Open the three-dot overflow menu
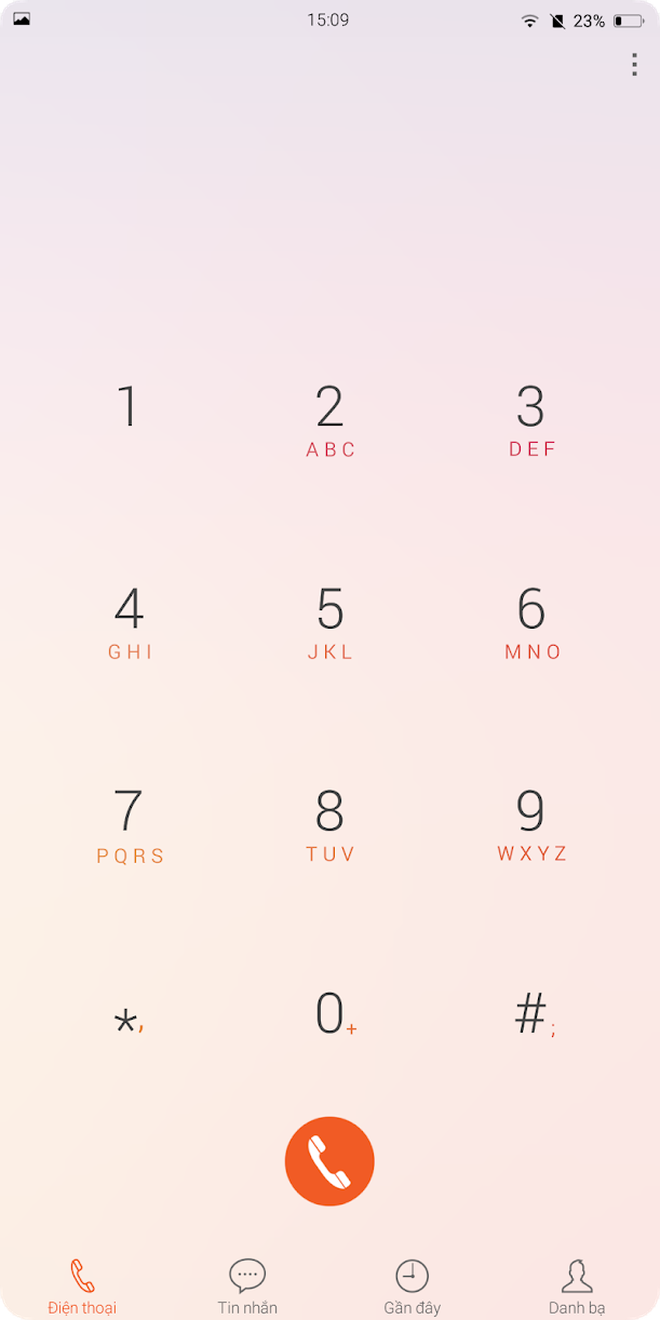The height and width of the screenshot is (1320, 660). pos(634,65)
